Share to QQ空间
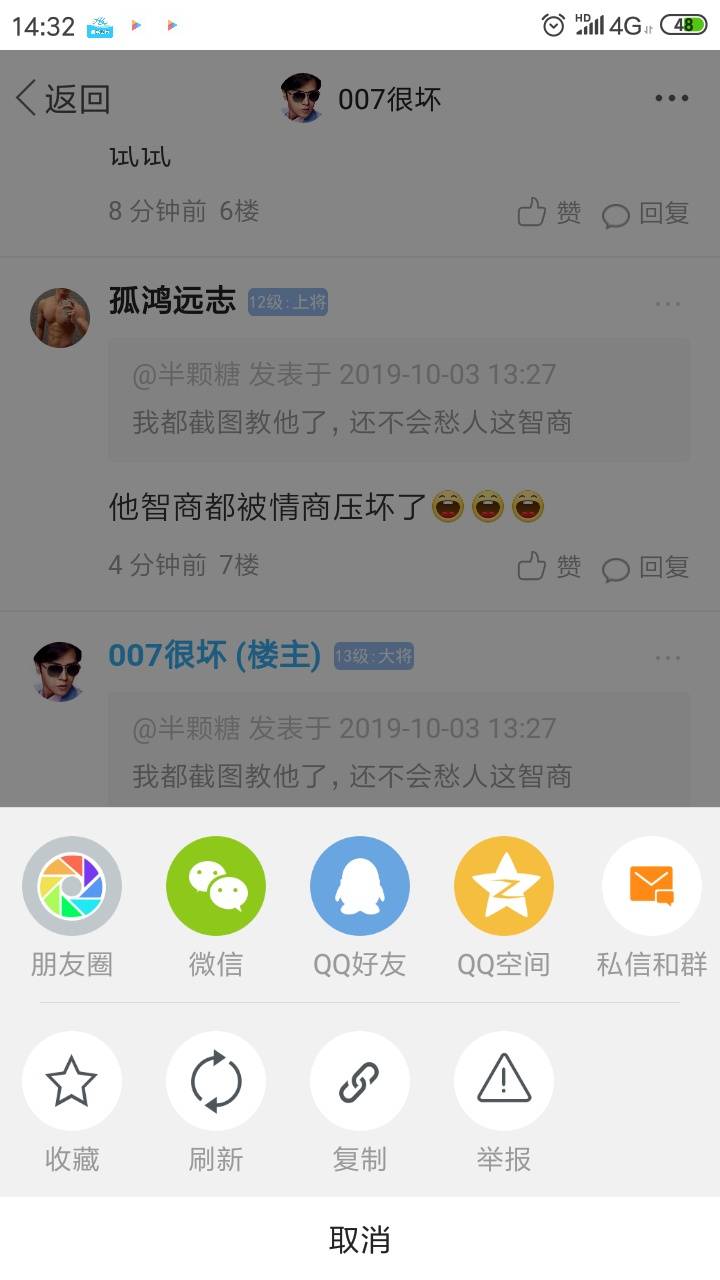 504,886
